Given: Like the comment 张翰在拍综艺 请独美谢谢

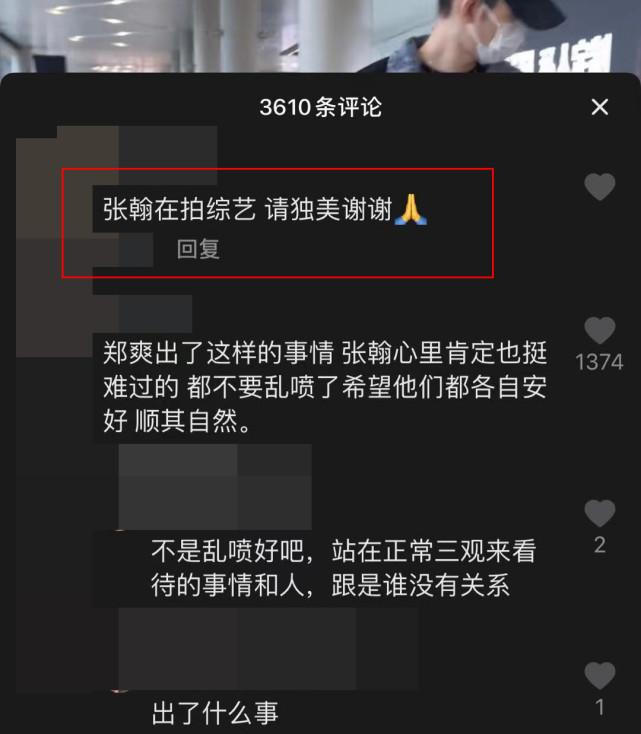Looking at the screenshot, I should tap(600, 187).
